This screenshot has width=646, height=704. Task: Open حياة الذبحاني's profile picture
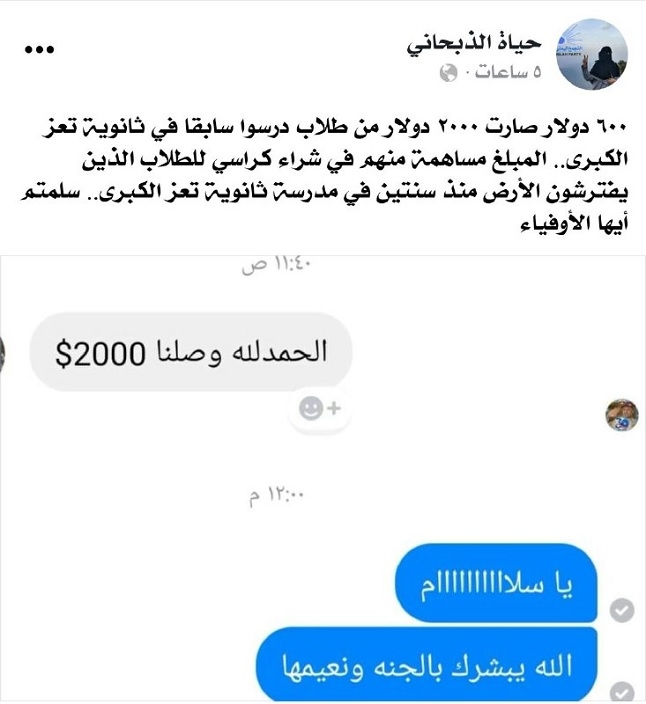592,54
